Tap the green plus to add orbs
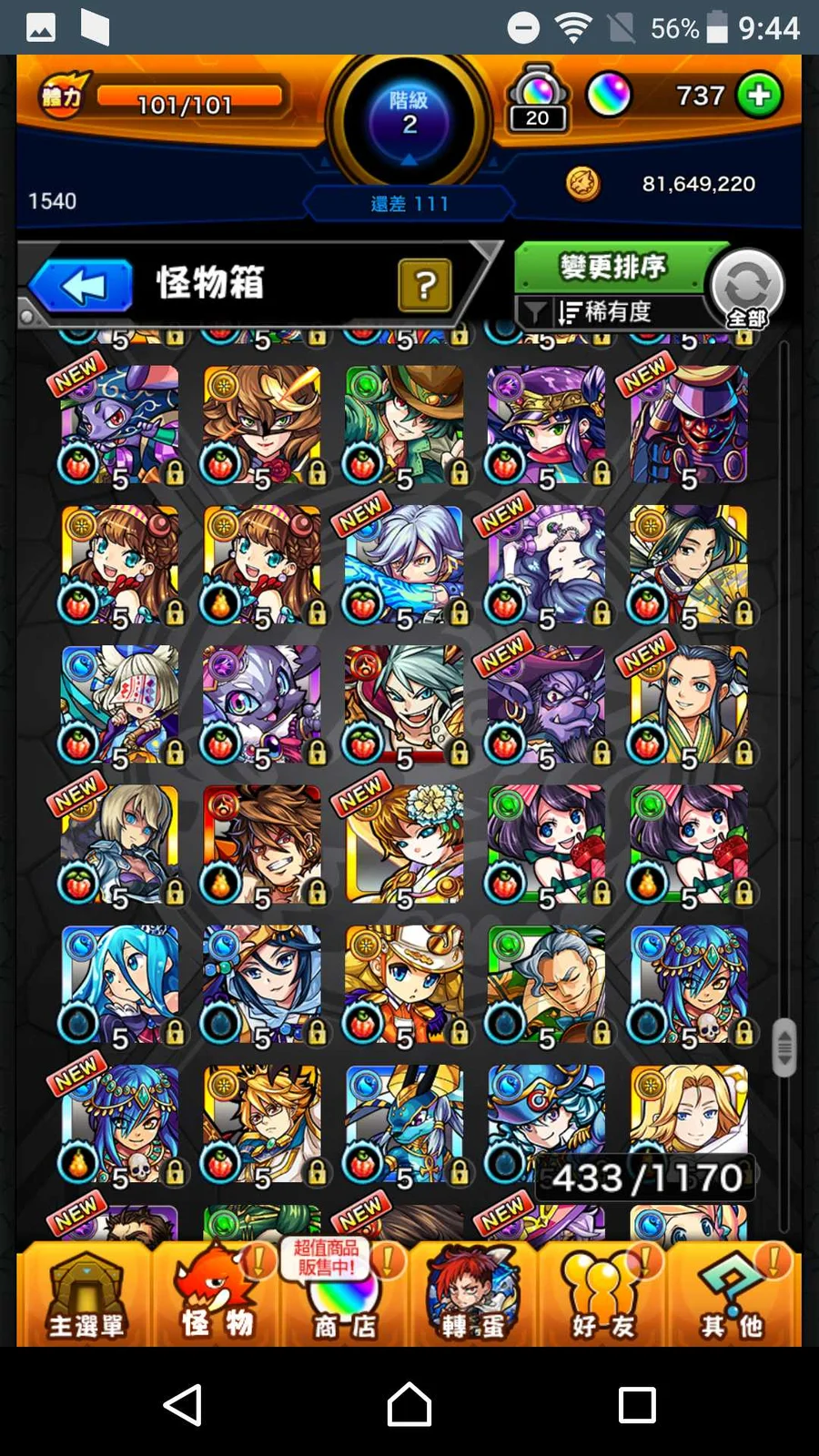 pos(759,96)
